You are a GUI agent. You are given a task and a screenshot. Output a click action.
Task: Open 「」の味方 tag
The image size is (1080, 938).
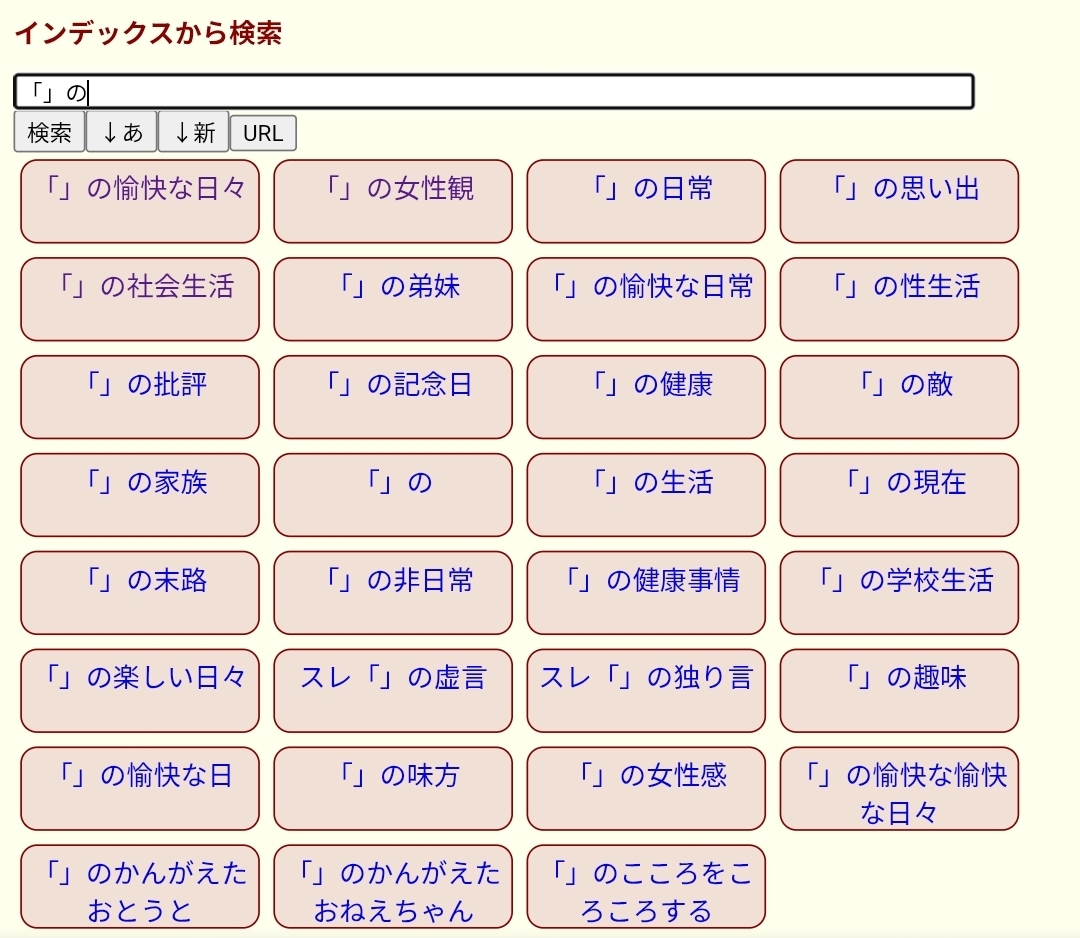pos(393,788)
